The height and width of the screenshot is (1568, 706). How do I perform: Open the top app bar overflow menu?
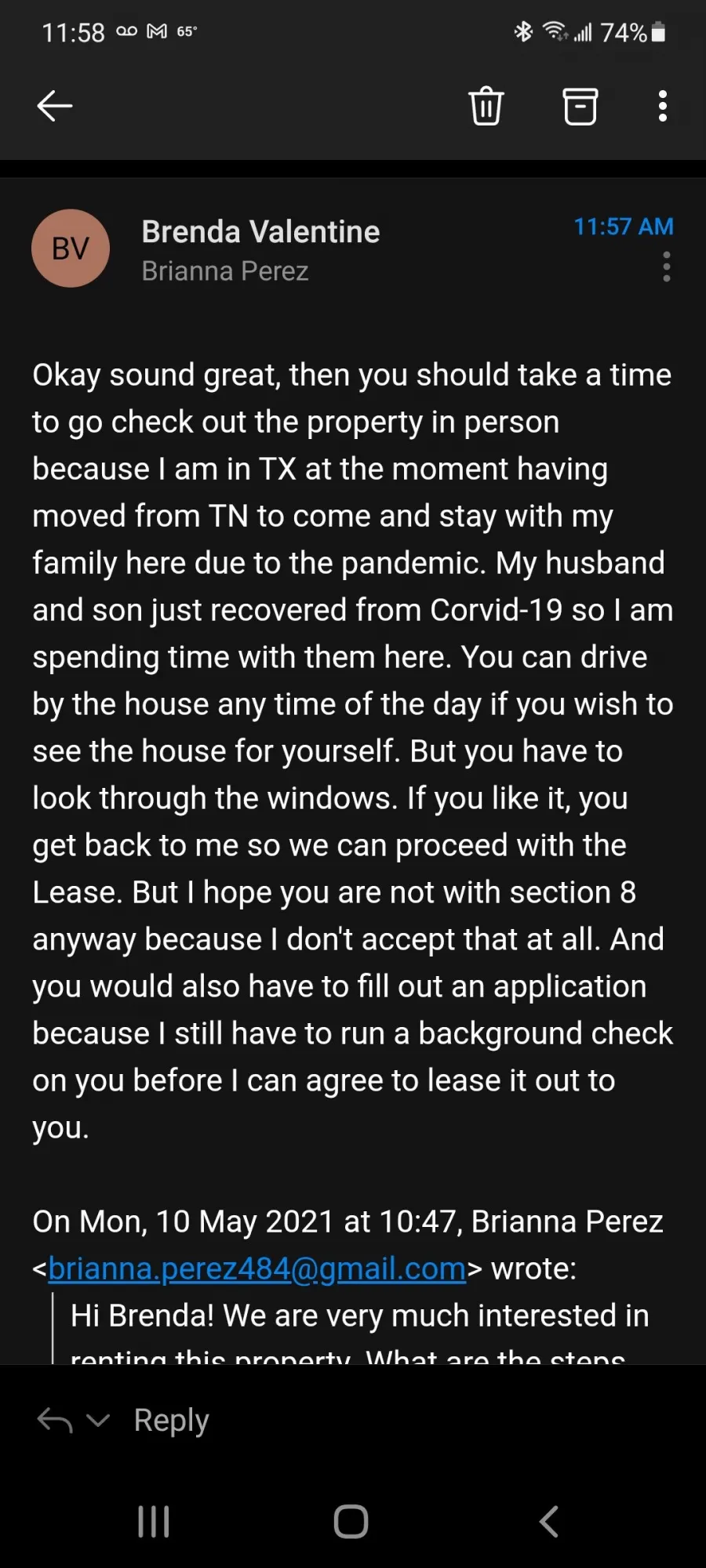point(663,106)
